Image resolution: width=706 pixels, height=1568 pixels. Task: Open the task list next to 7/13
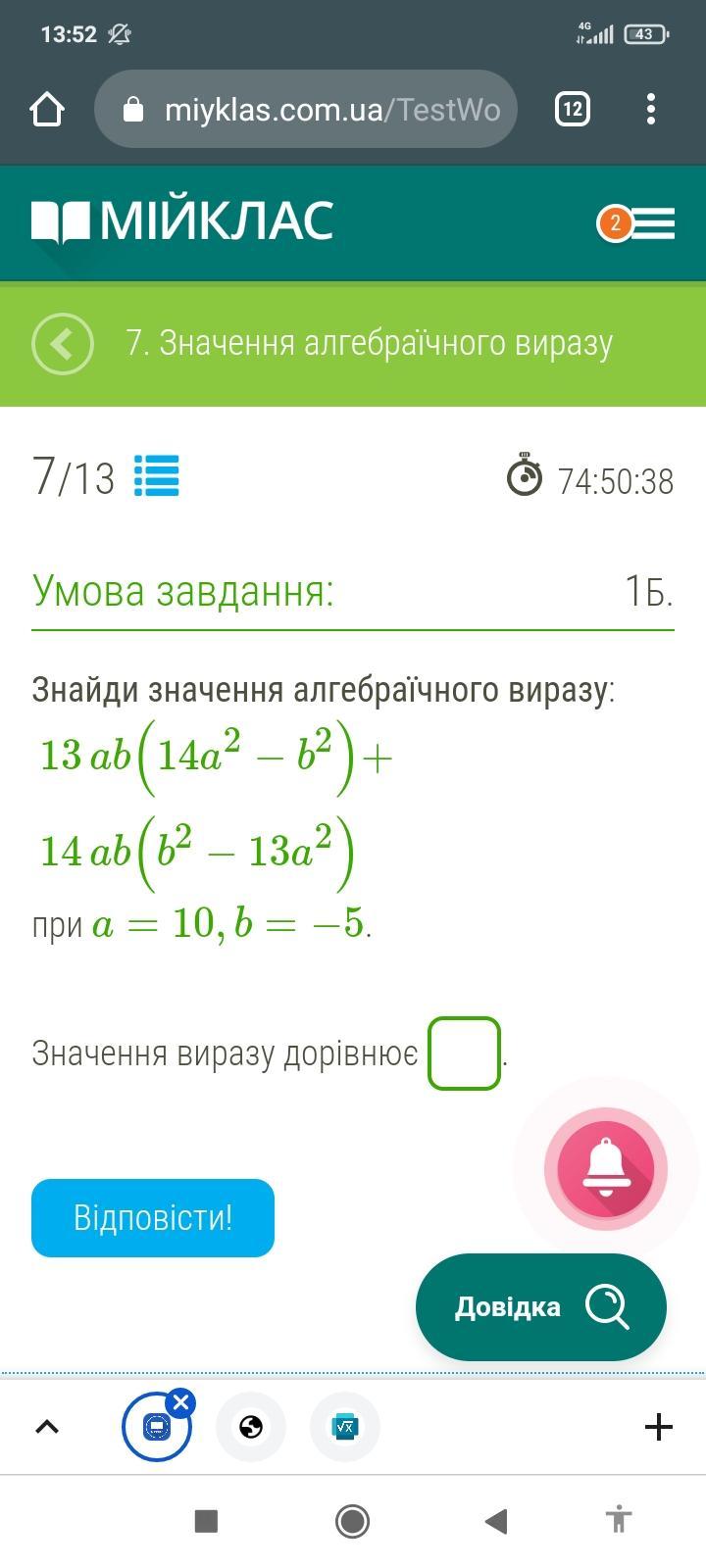(157, 476)
